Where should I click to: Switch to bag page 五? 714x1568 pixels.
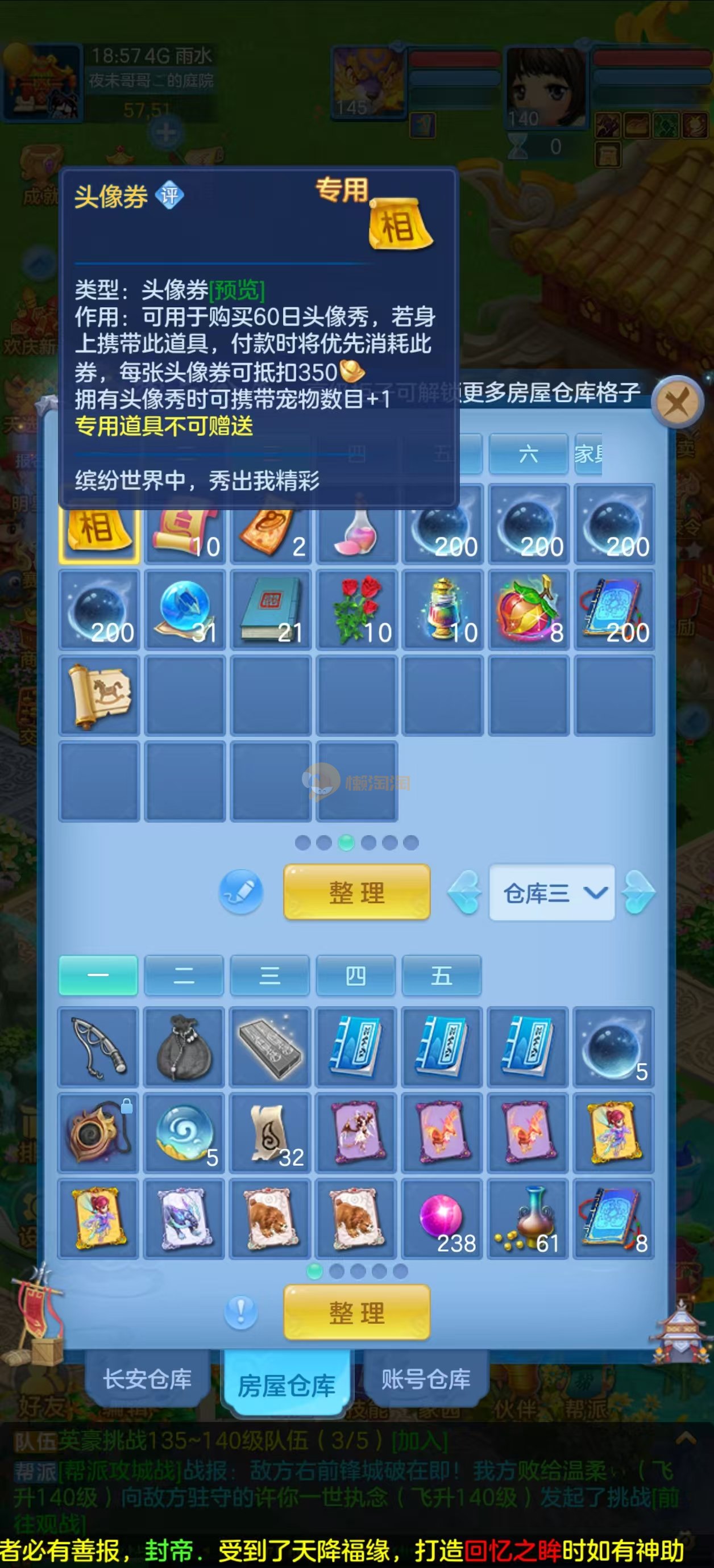point(442,976)
